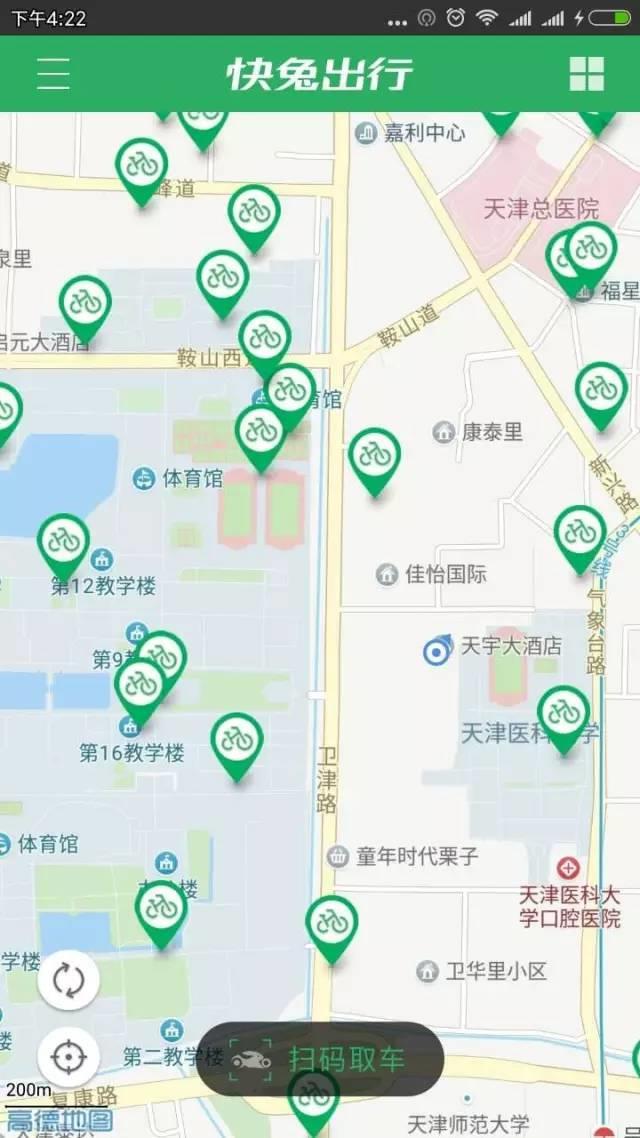Select bike marker above 第16教学楼

(x=139, y=685)
